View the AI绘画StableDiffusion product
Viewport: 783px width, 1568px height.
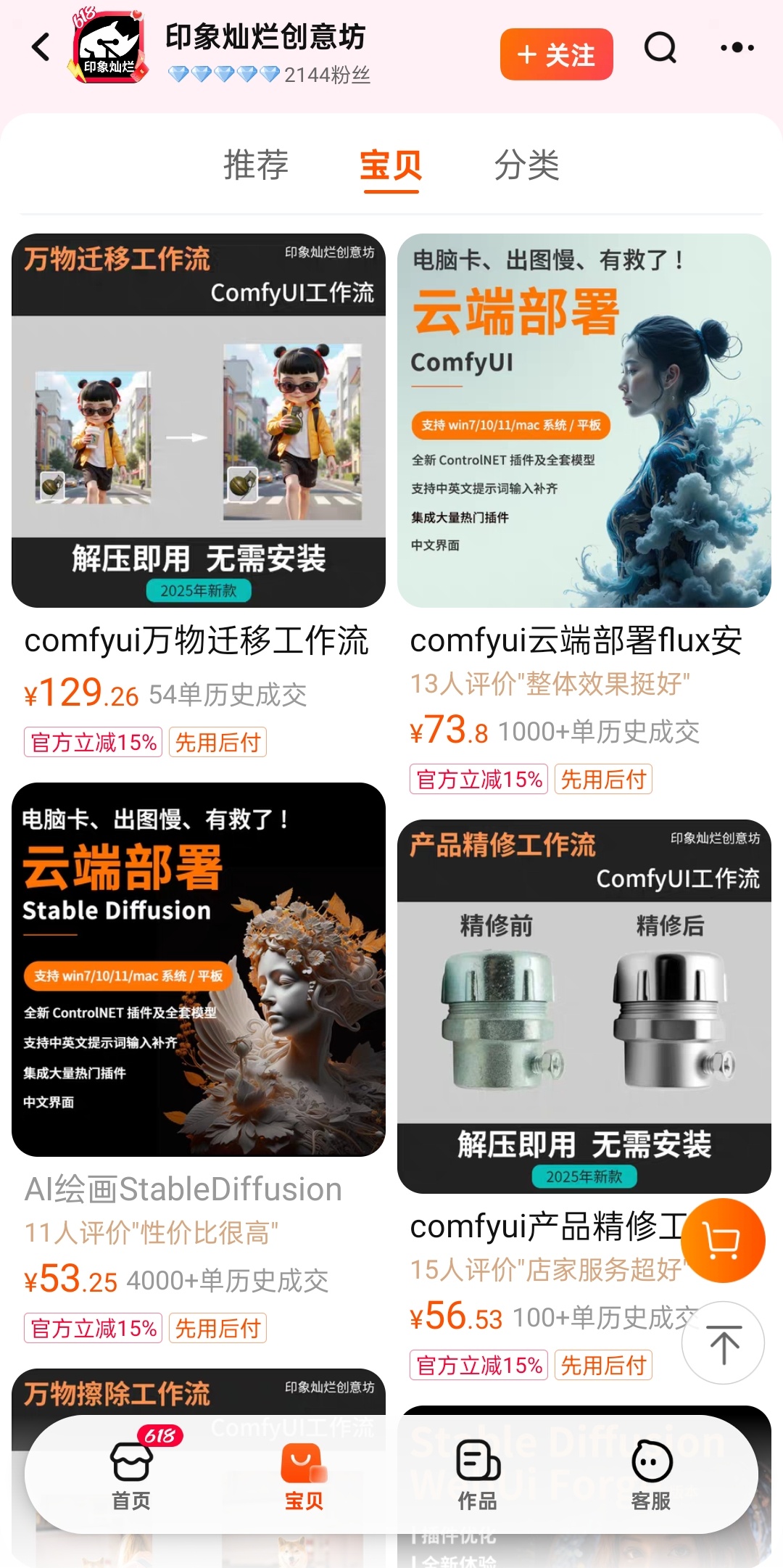pyautogui.click(x=198, y=970)
